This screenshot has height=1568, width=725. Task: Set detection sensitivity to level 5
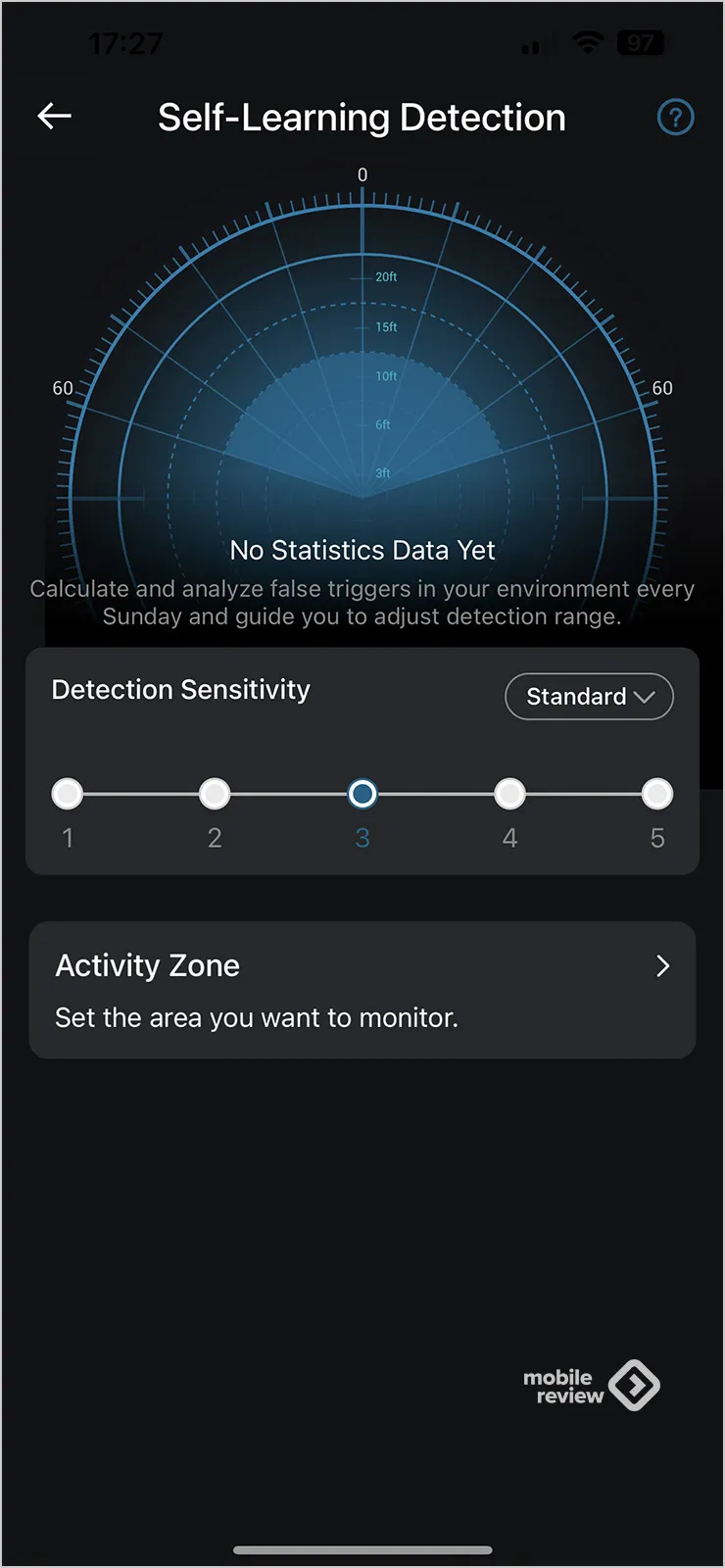pos(656,794)
